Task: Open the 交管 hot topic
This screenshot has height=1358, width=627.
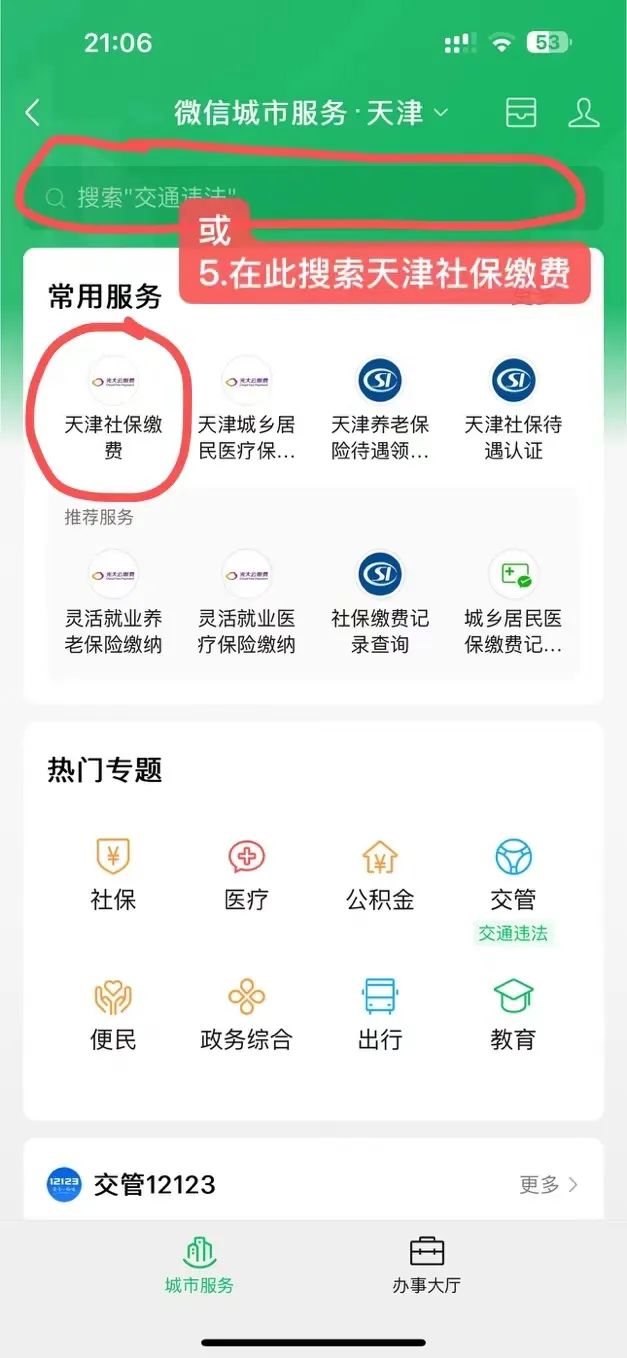Action: click(513, 874)
